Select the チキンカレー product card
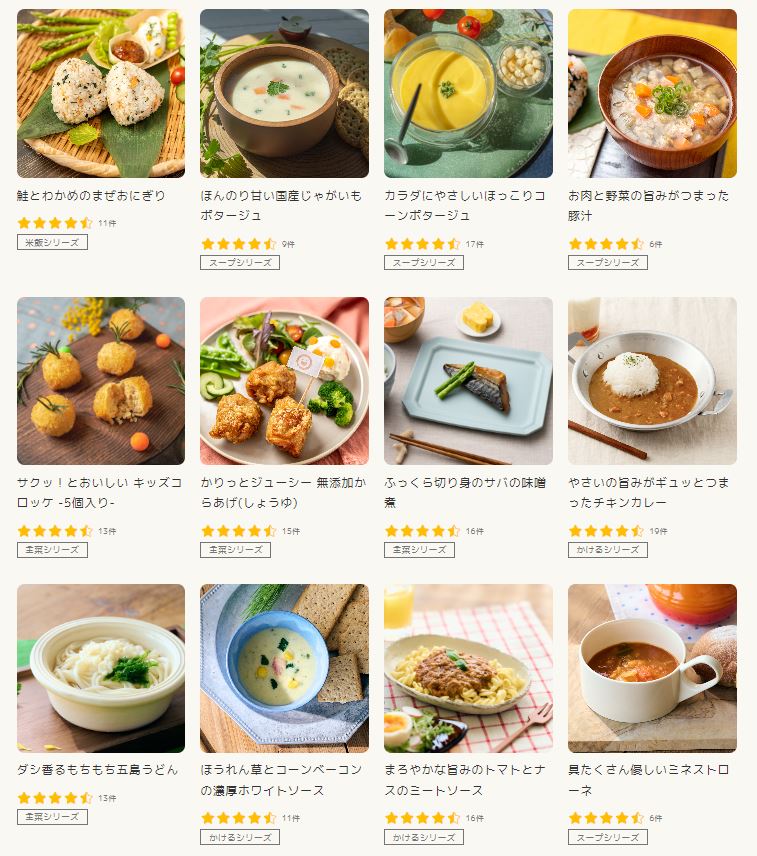 (652, 380)
